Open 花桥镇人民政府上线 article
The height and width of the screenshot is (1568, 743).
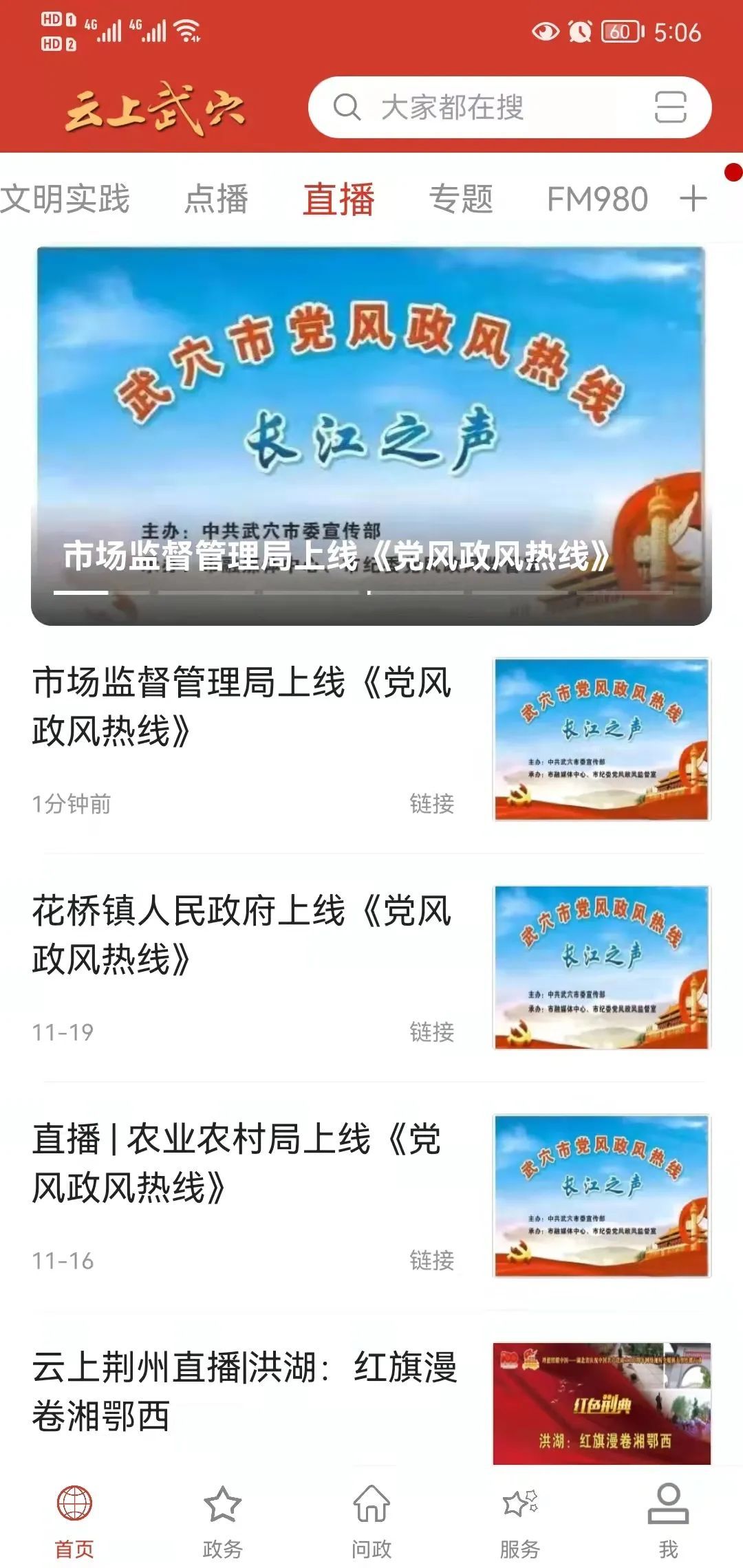[242, 935]
